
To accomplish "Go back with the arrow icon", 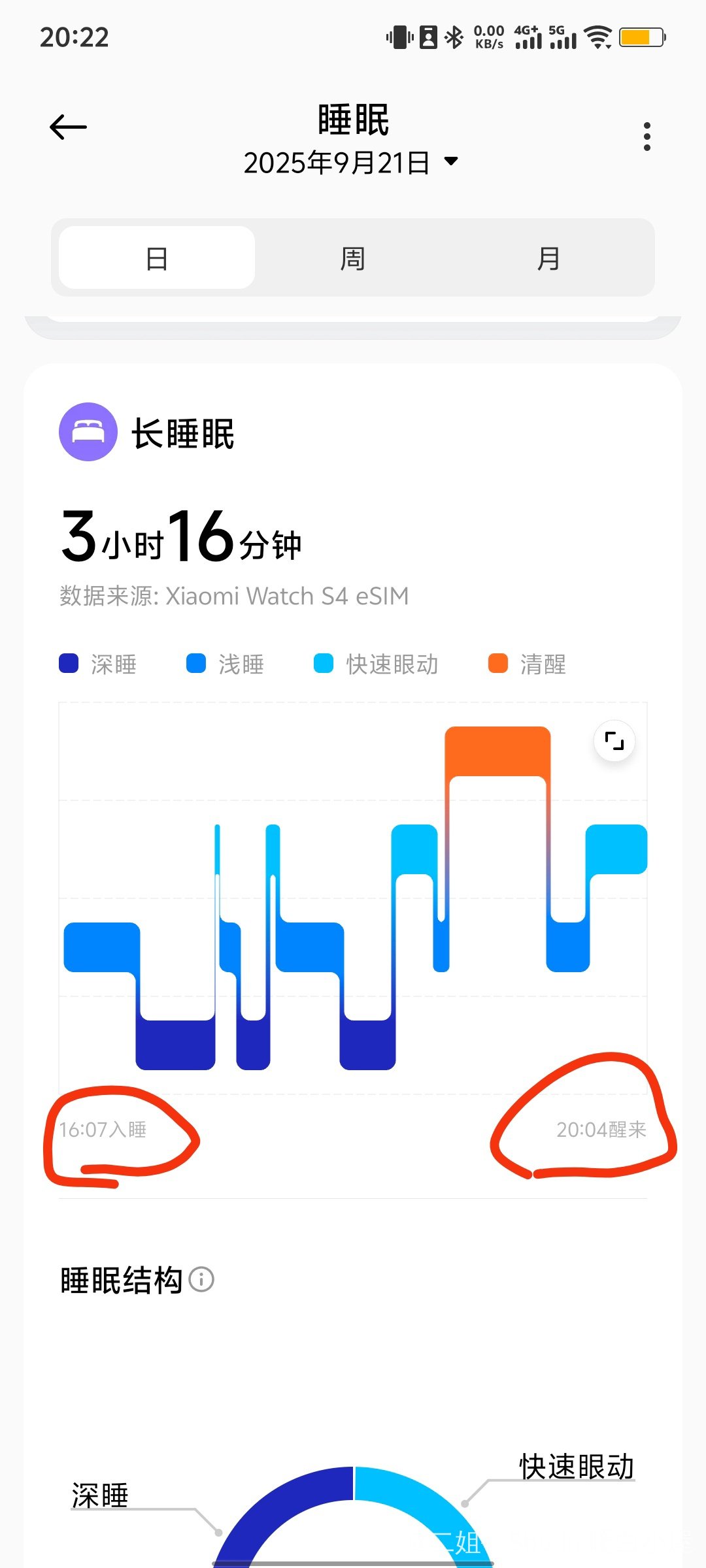I will click(68, 127).
